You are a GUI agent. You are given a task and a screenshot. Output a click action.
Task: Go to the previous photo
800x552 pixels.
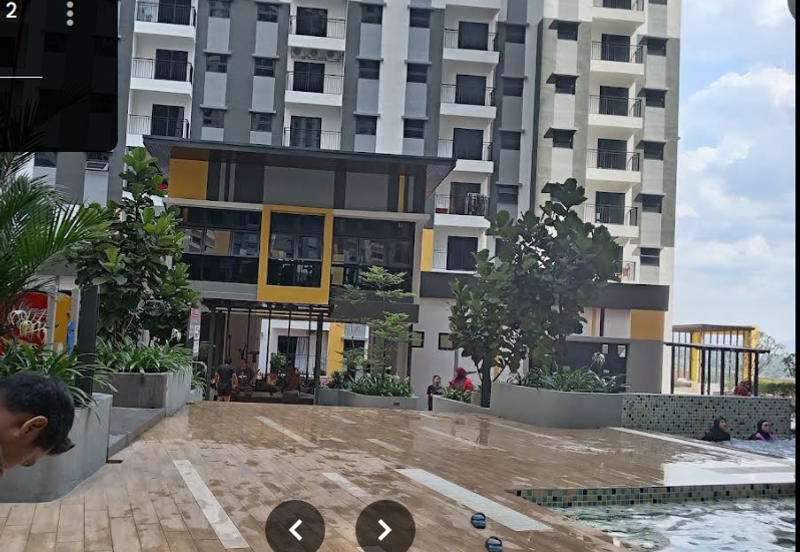295,529
